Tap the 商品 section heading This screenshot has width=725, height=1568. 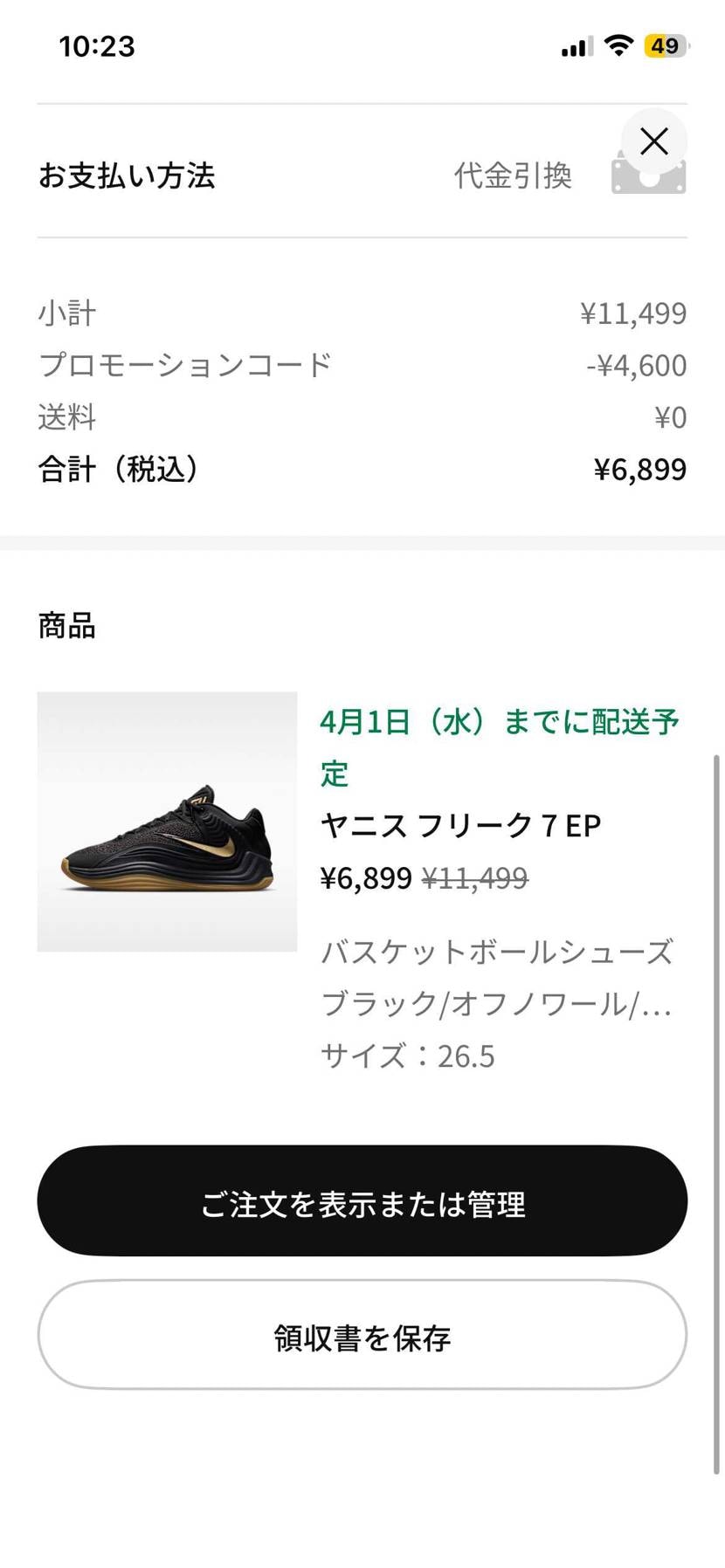click(x=66, y=625)
